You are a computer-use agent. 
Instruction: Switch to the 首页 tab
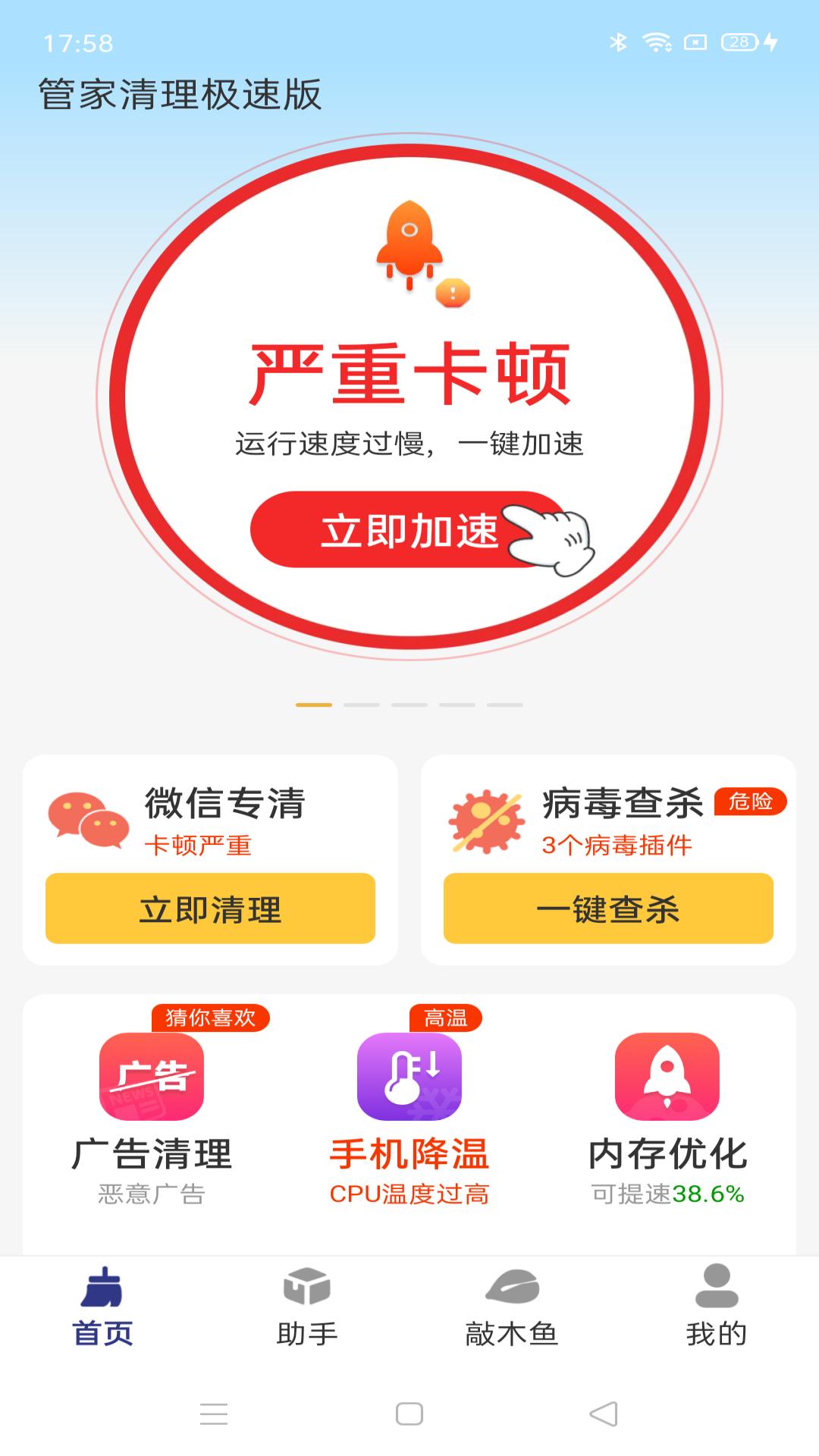(x=102, y=1307)
